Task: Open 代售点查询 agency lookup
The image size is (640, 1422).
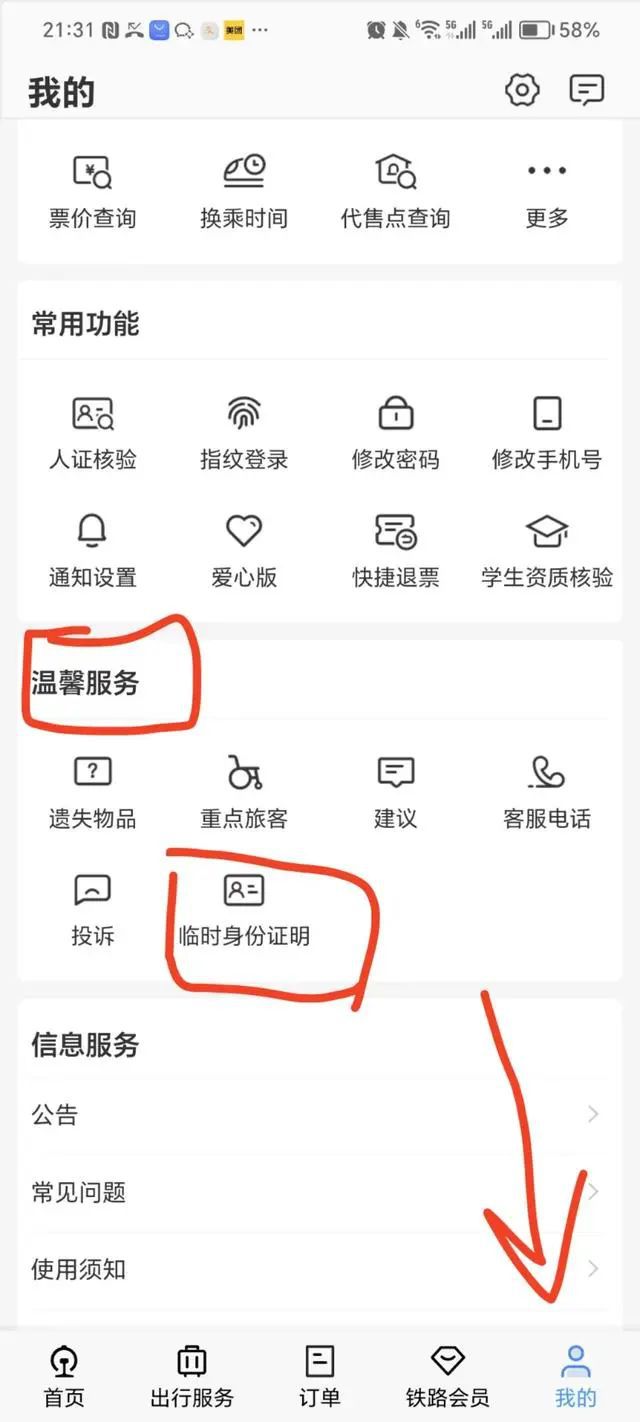Action: click(x=396, y=192)
